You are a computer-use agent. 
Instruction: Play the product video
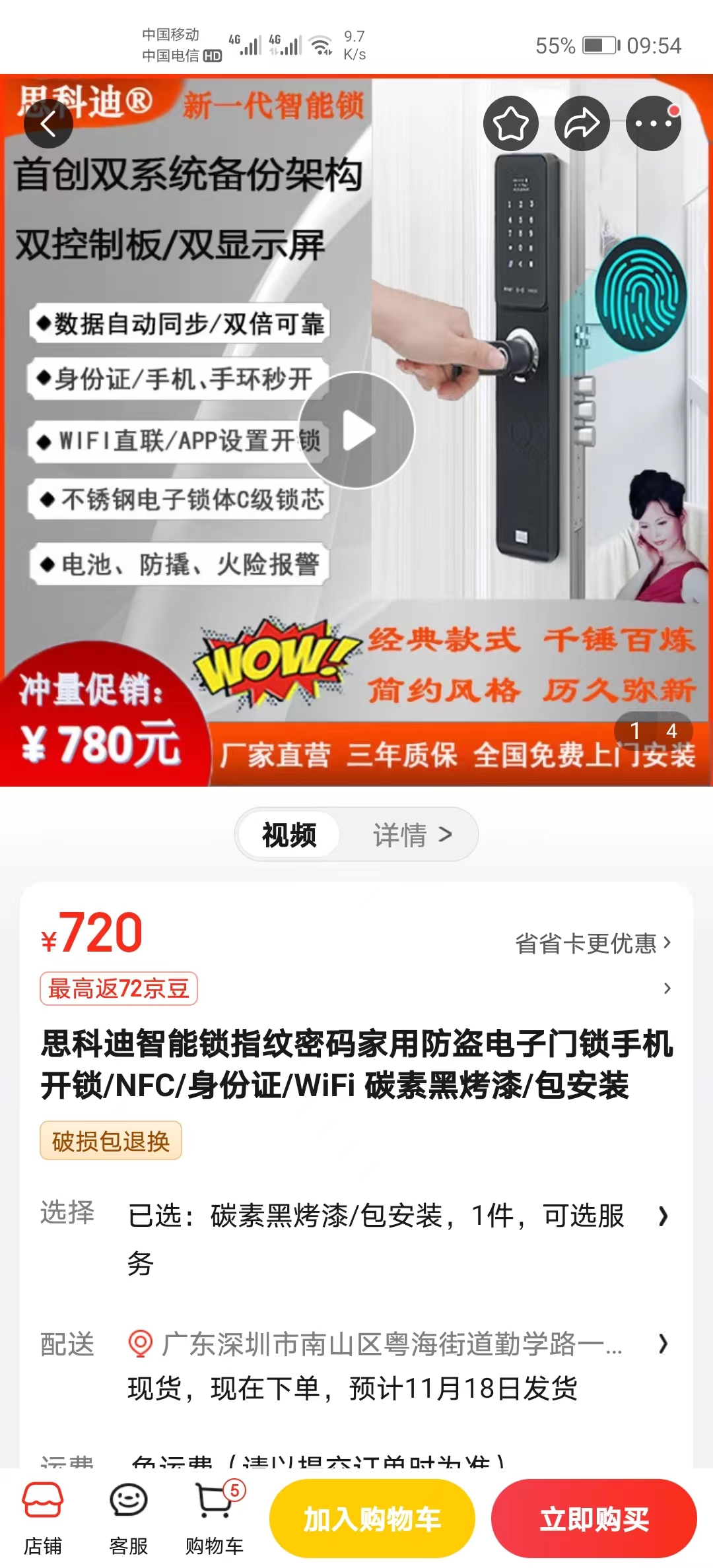(357, 430)
